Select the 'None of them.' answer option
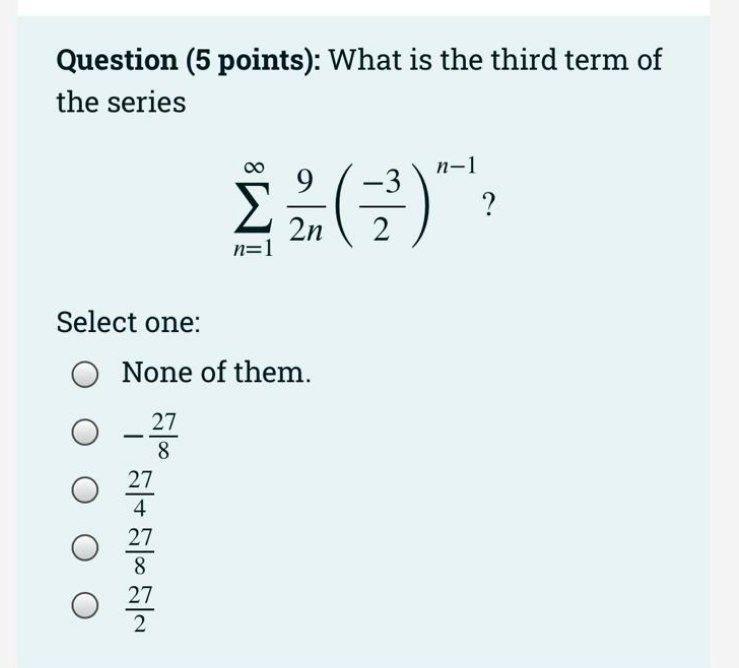This screenshot has height=668, width=739. click(87, 375)
